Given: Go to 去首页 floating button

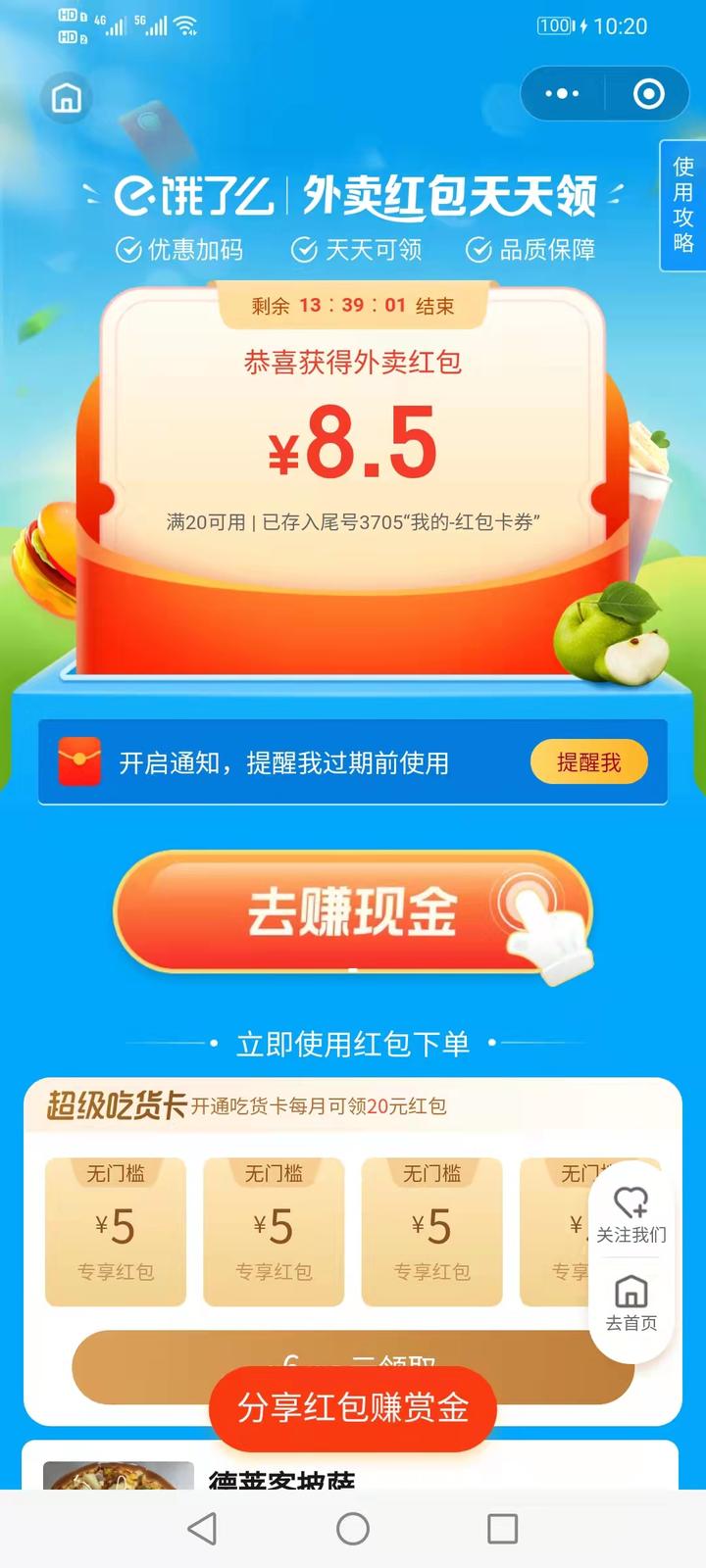Looking at the screenshot, I should coord(631,1303).
